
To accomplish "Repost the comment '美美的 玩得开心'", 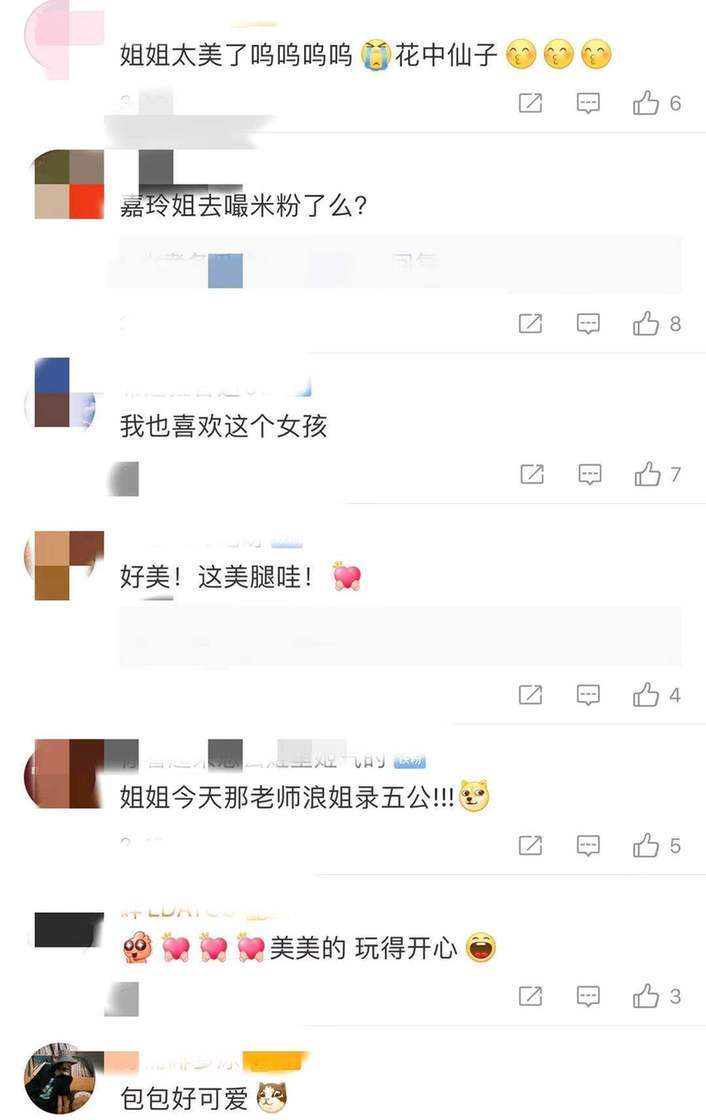I will point(530,996).
